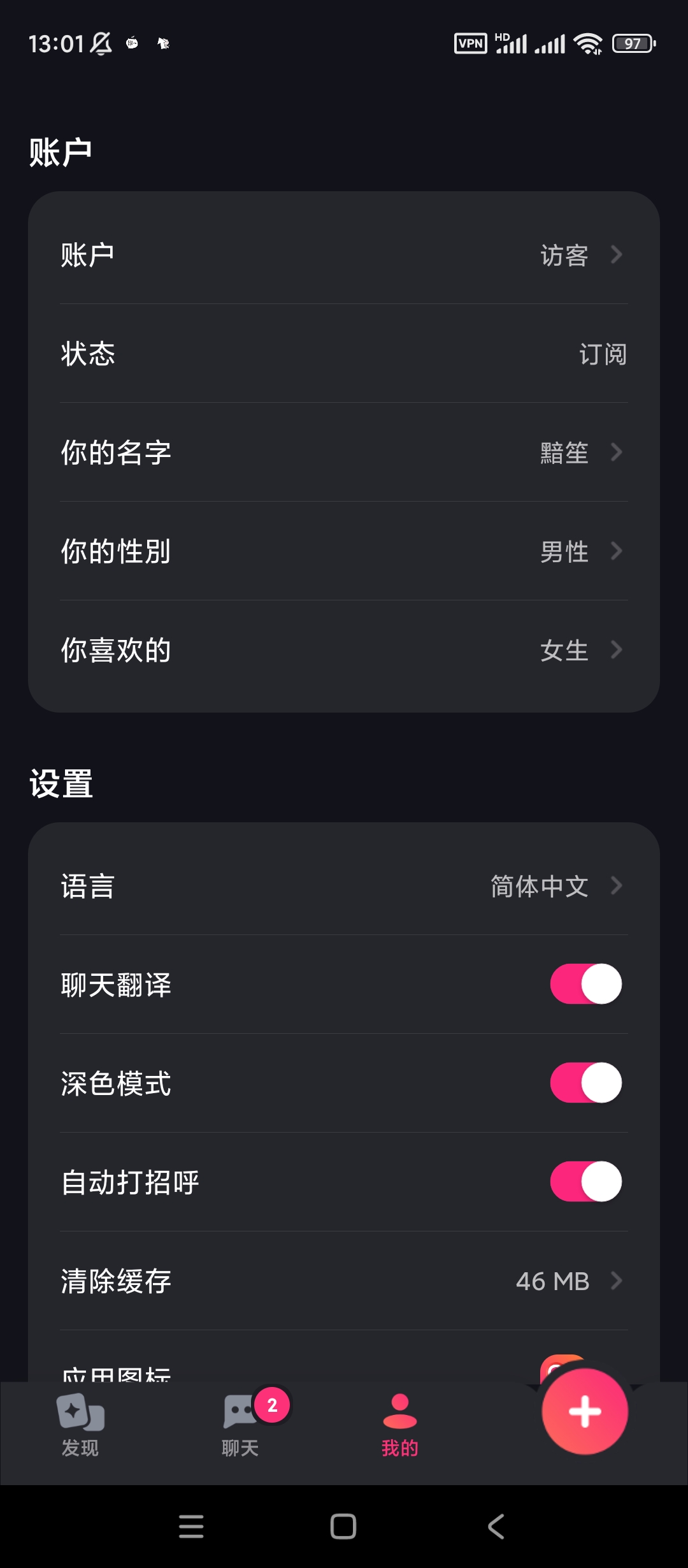The width and height of the screenshot is (688, 1568).
Task: Disable 深色模式 toggle
Action: coord(586,1083)
